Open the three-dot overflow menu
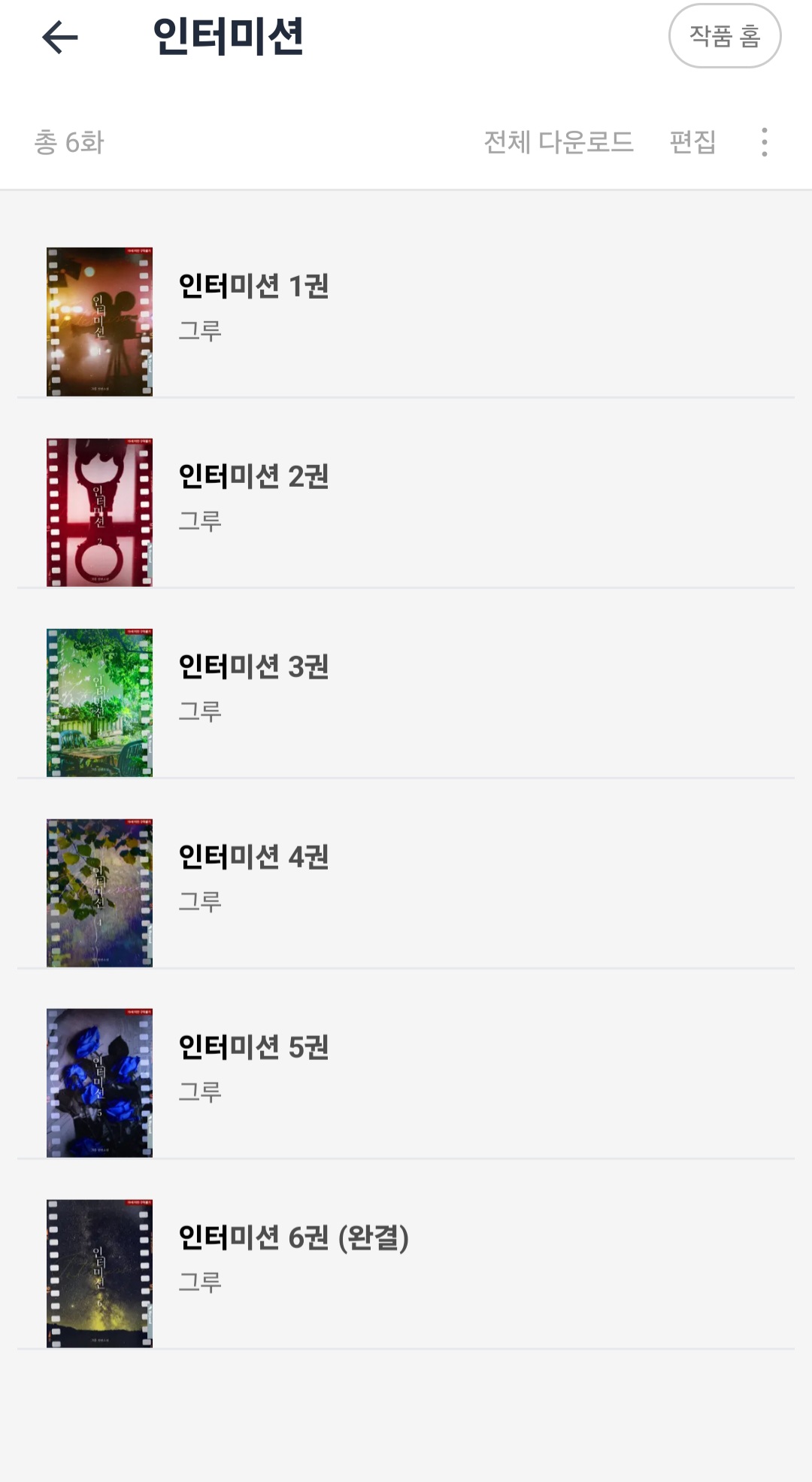Image resolution: width=812 pixels, height=1482 pixels. [x=764, y=142]
